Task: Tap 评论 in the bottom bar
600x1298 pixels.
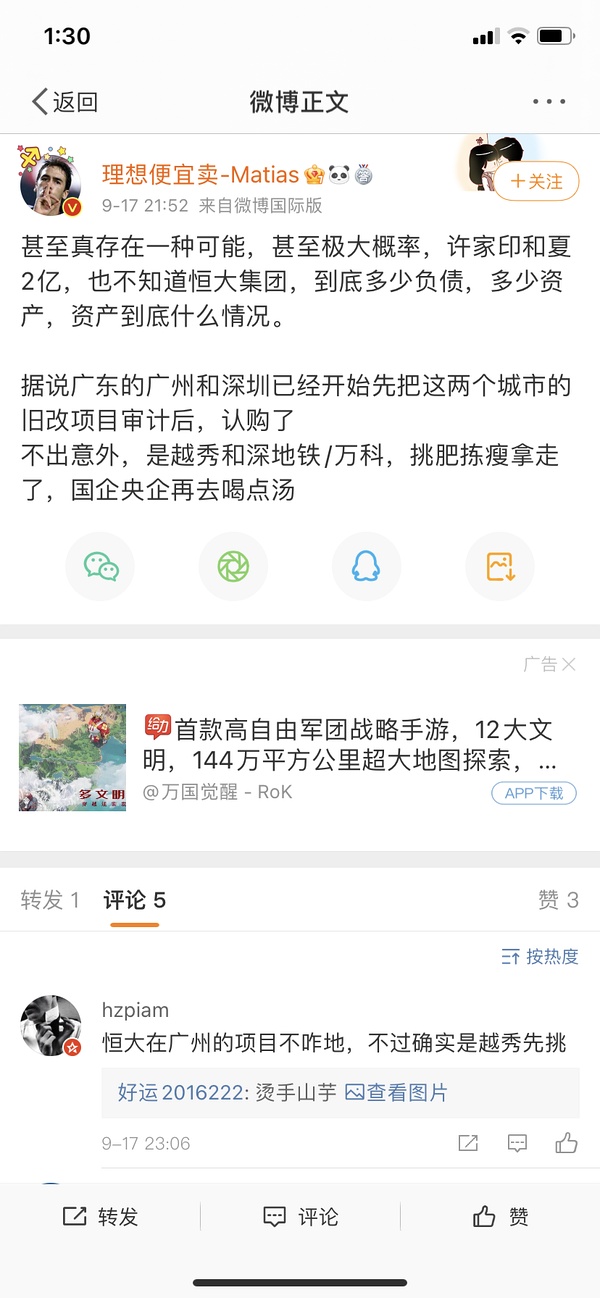Action: [300, 1217]
